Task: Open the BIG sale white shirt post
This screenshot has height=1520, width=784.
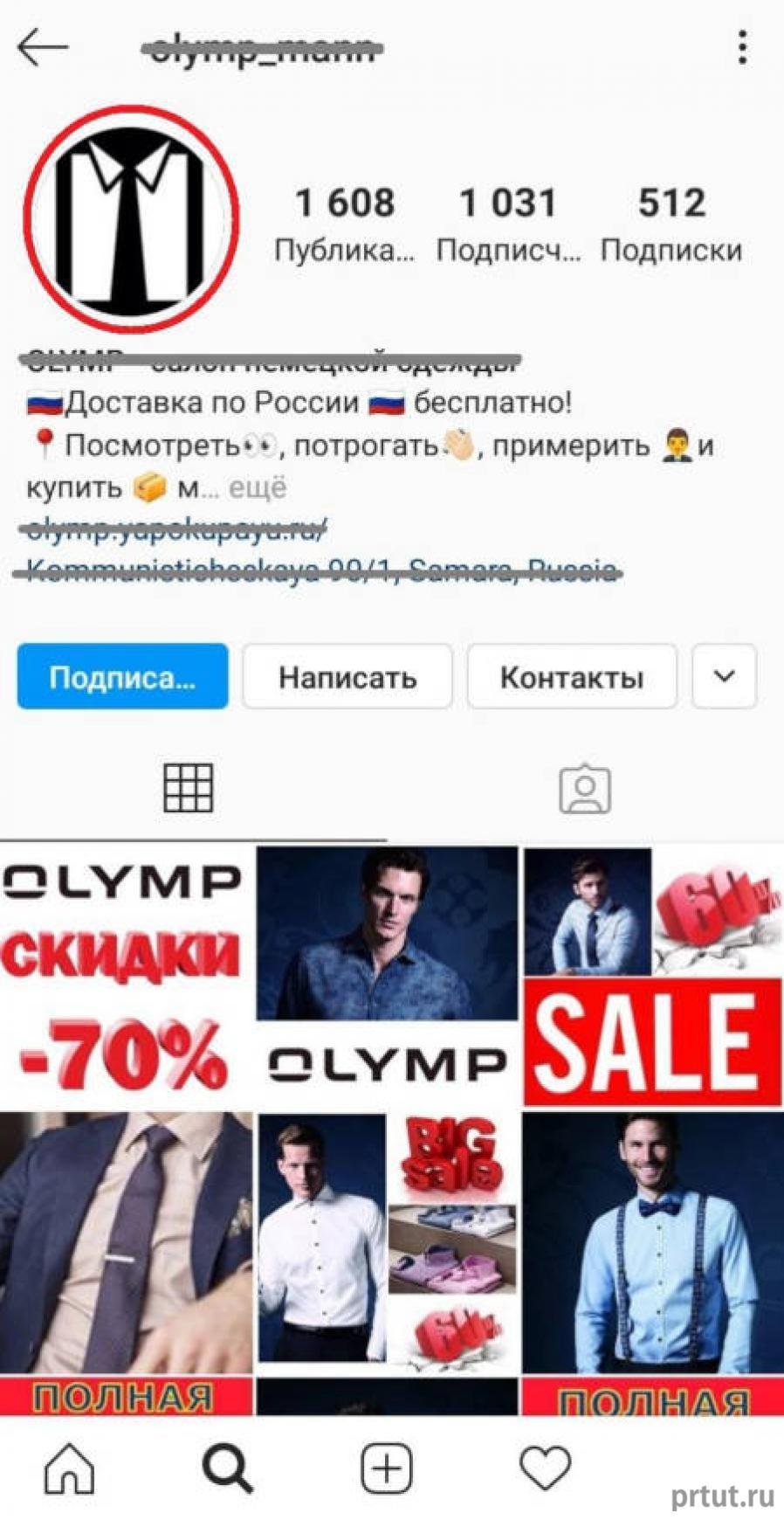Action: coord(387,1240)
